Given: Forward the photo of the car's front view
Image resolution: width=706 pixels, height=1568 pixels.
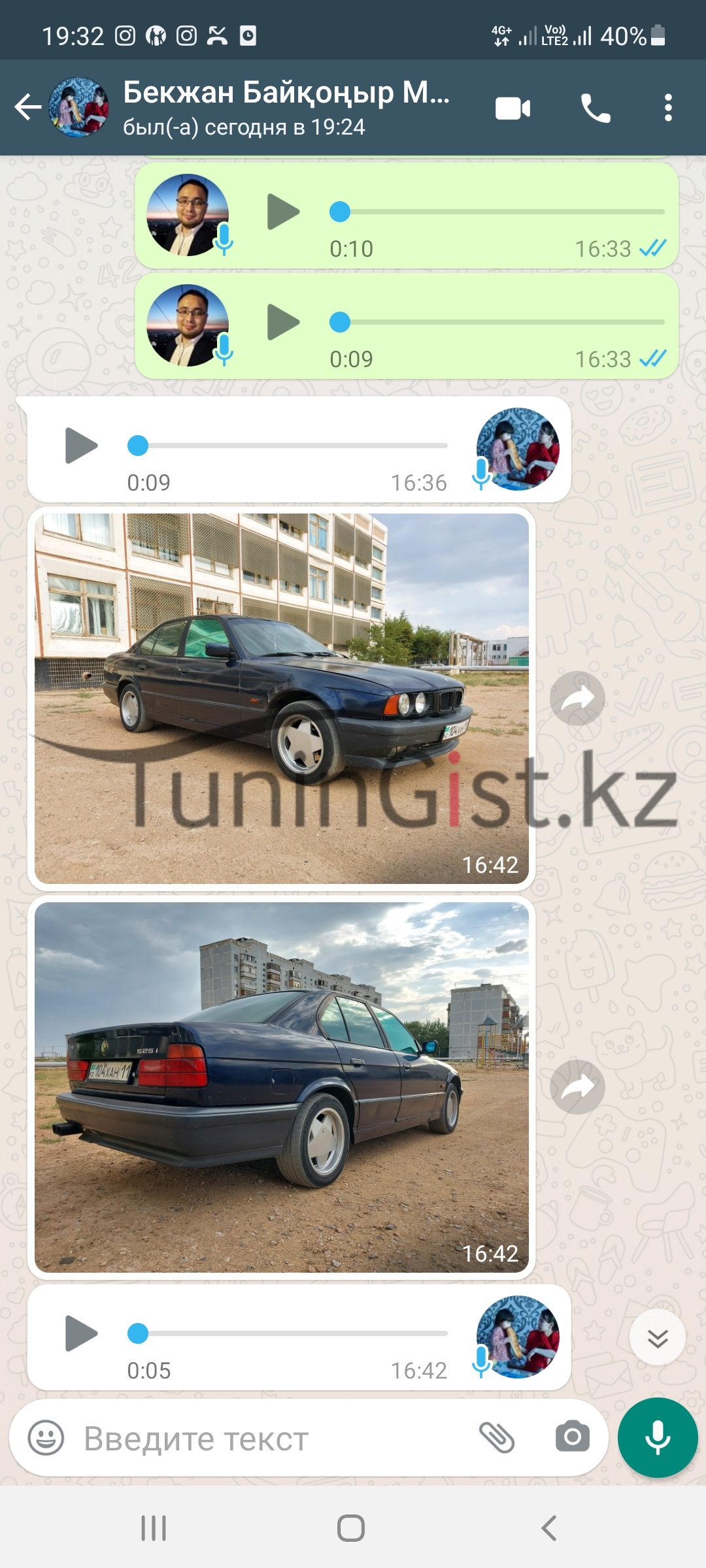Looking at the screenshot, I should tap(577, 698).
